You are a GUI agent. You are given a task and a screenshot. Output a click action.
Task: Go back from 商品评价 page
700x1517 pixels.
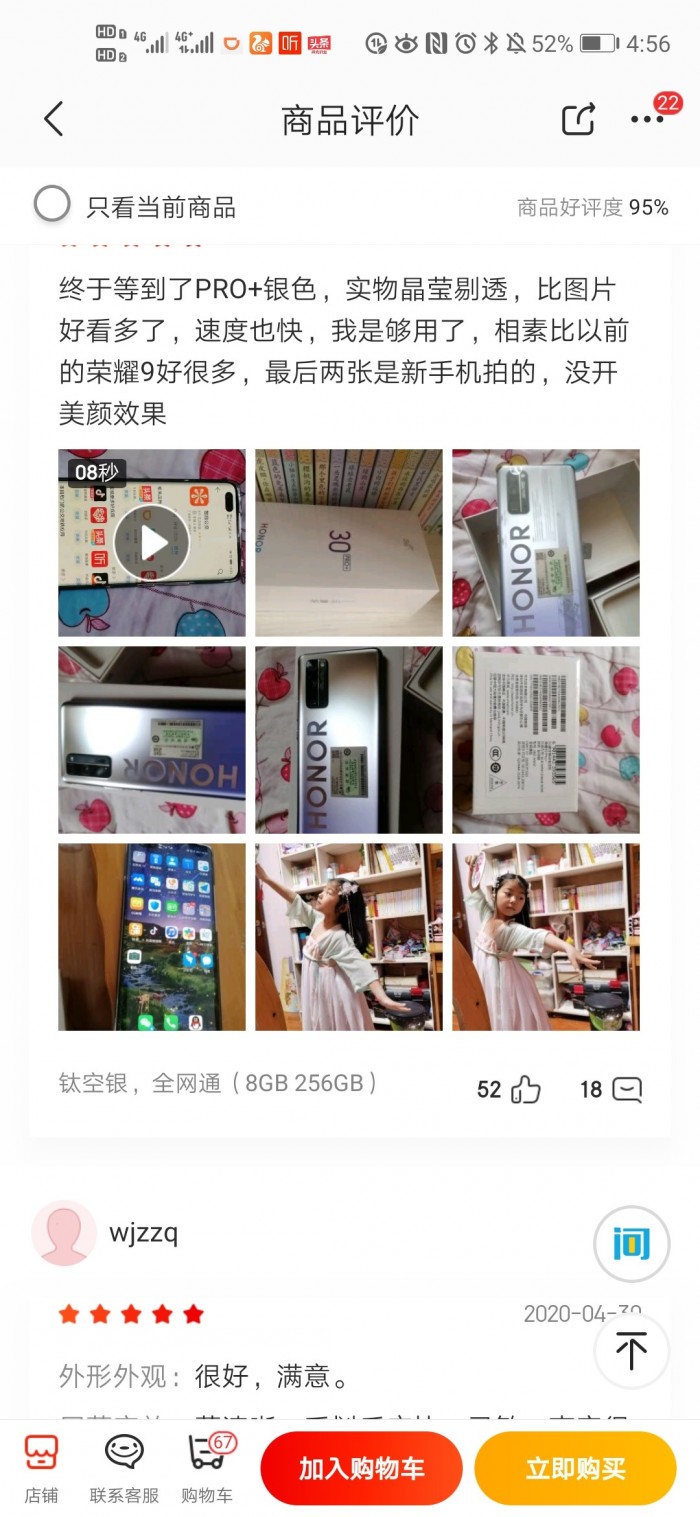[x=54, y=119]
